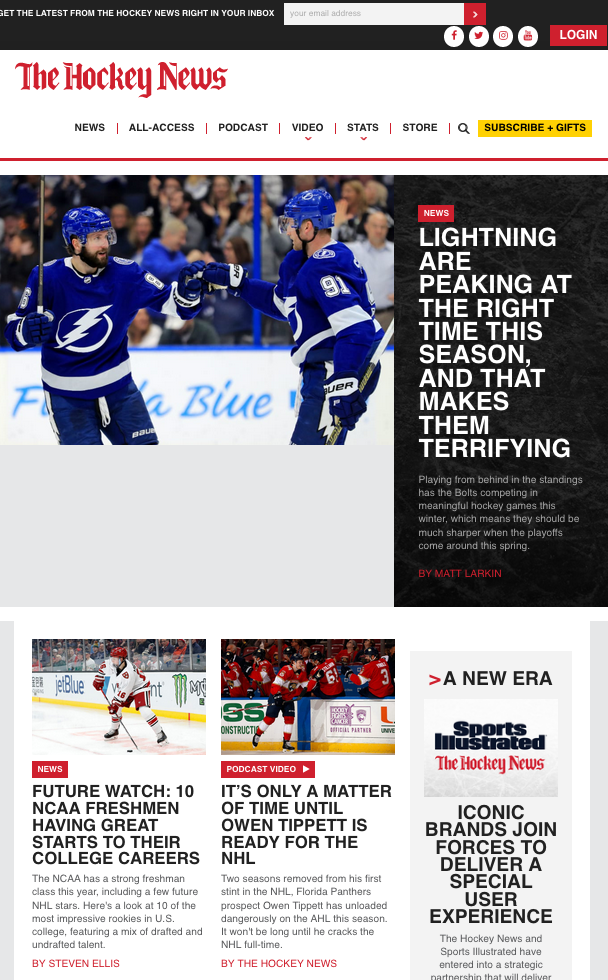Viewport: 608px width, 980px height.
Task: Open the Podcast section
Action: tap(243, 128)
